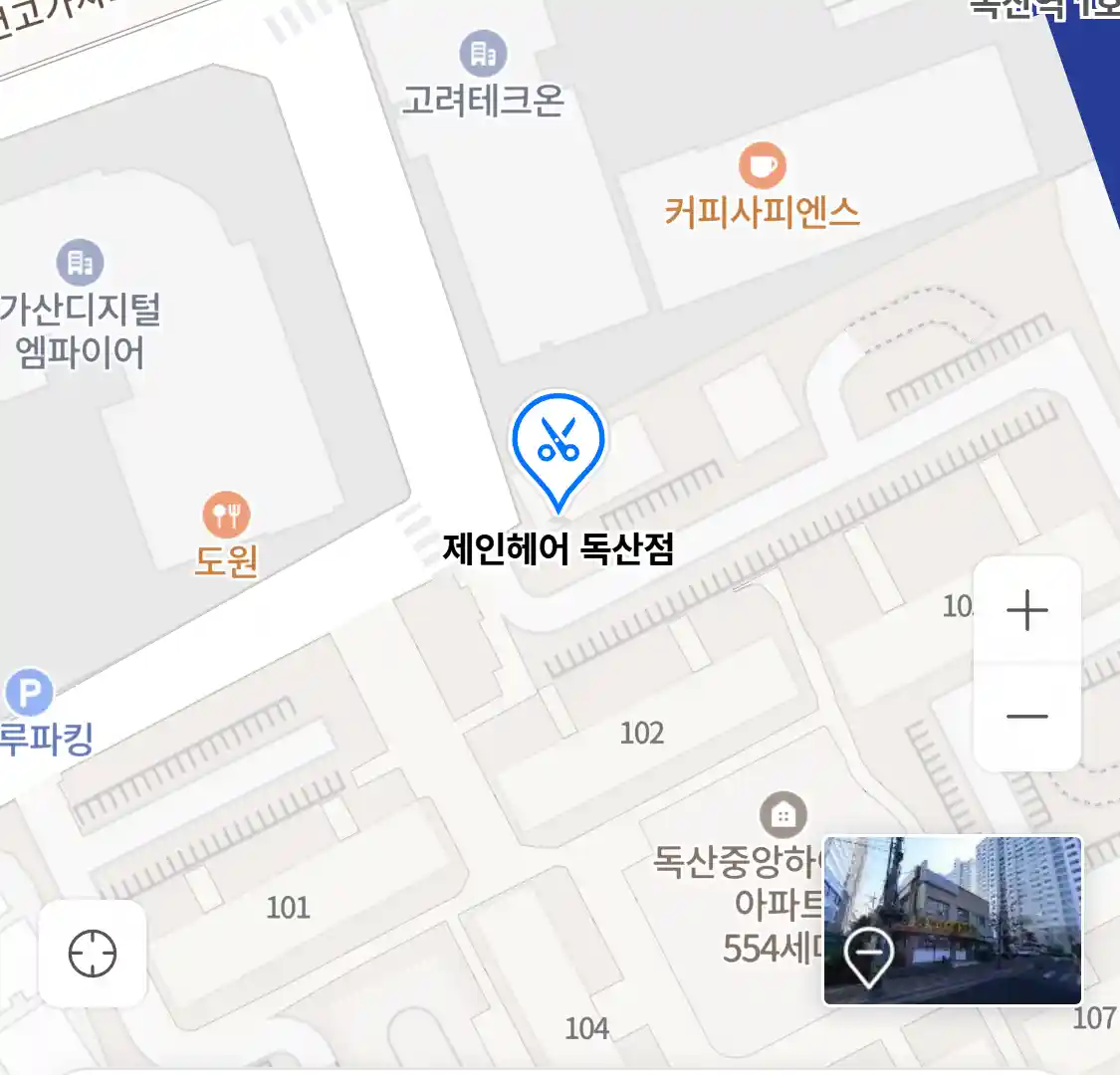Screen dimensions: 1120x1075
Task: Open the 커피사피엔스 cafe marker
Action: coord(762,166)
